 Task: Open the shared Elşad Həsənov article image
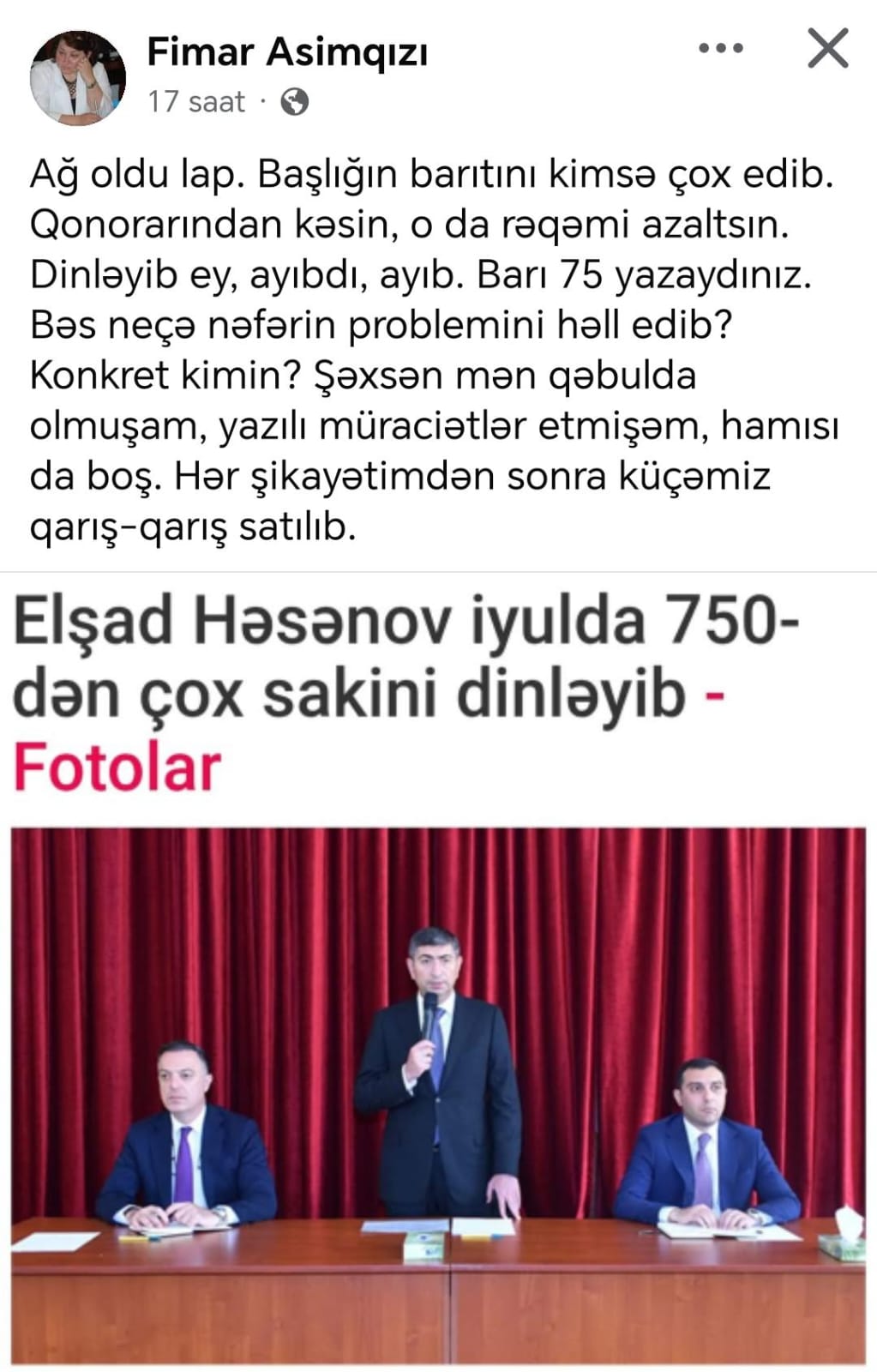(x=438, y=1093)
